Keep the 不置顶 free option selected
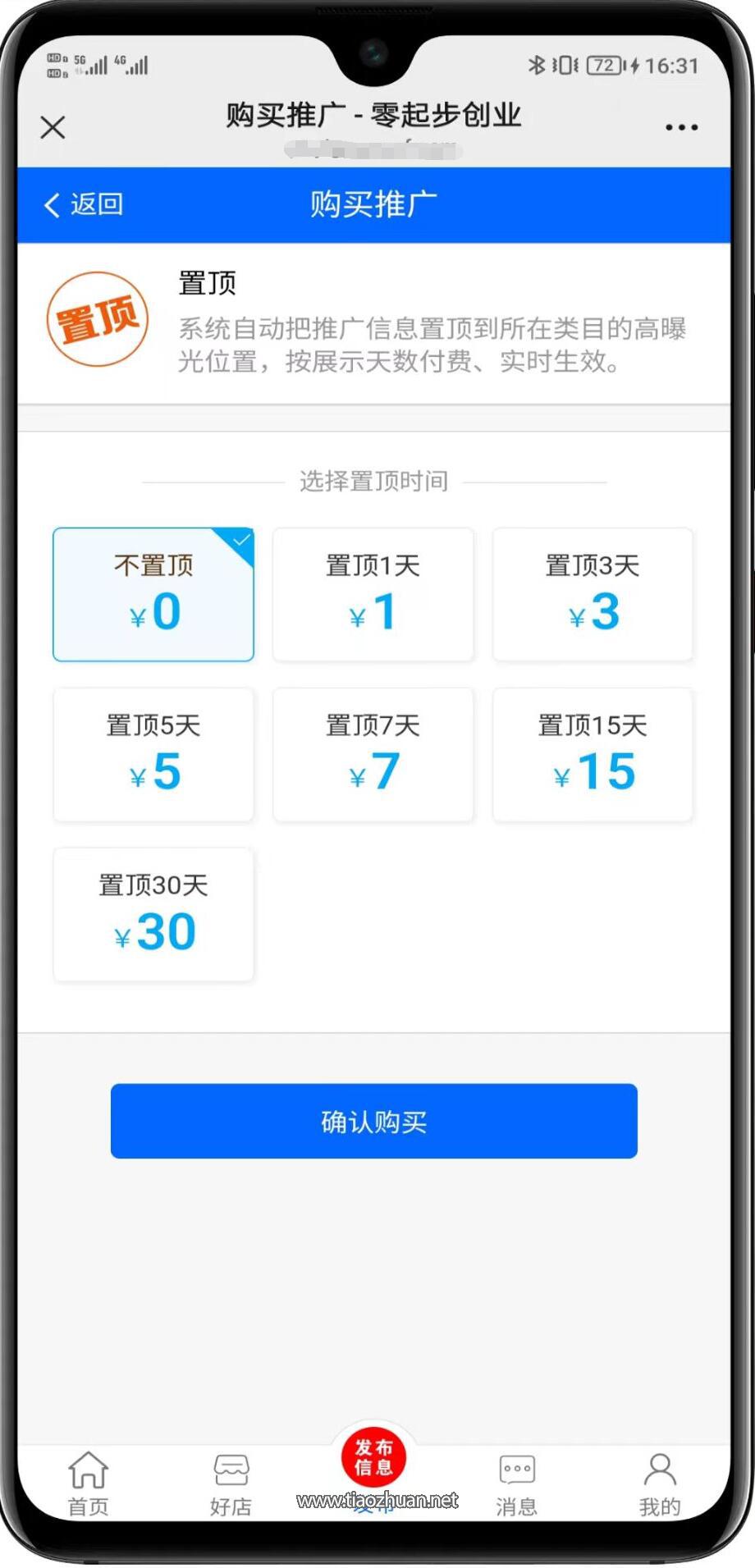The image size is (755, 1568). tap(153, 593)
